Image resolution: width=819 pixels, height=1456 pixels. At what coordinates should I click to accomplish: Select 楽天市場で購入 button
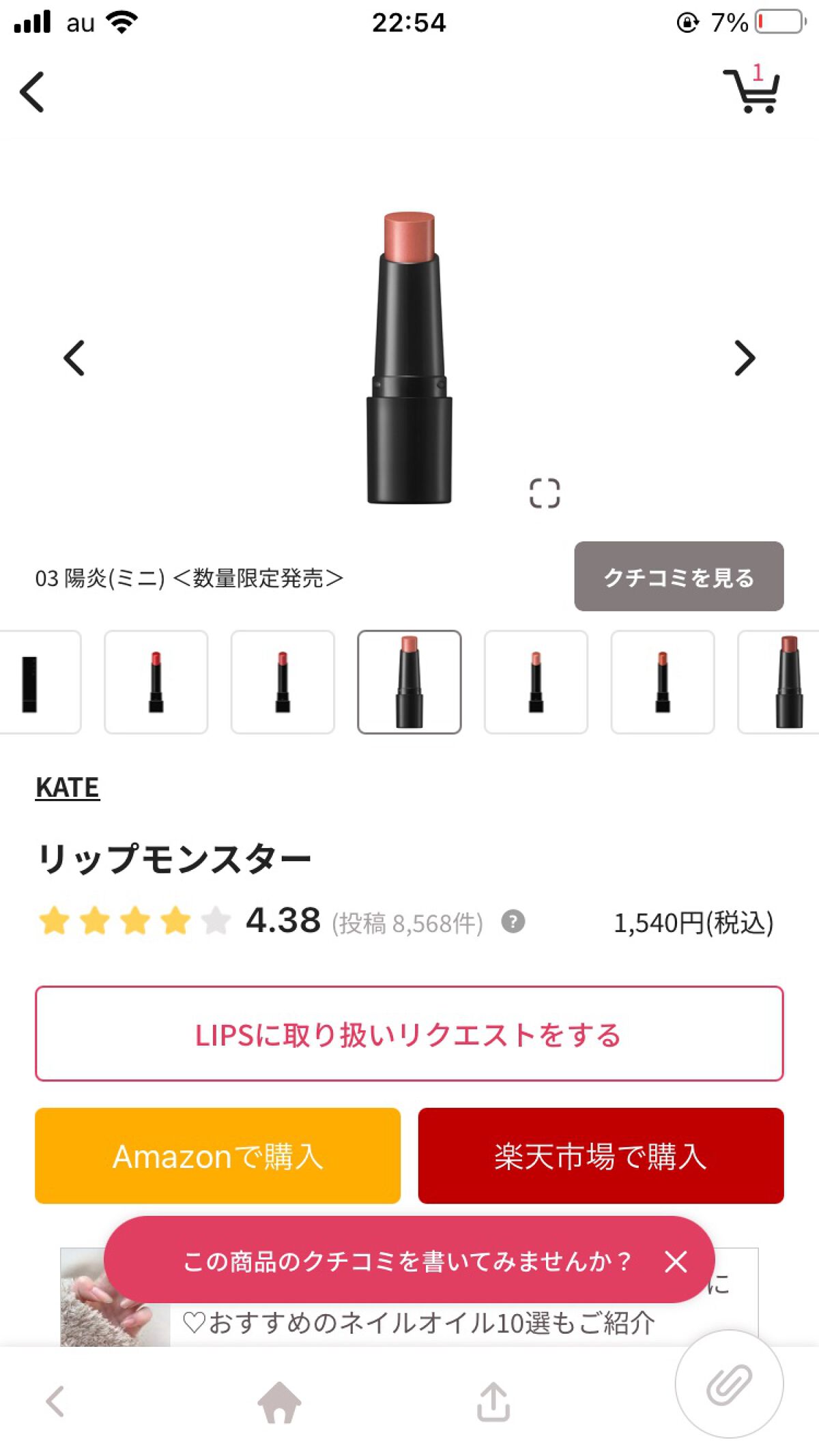[x=601, y=1156]
